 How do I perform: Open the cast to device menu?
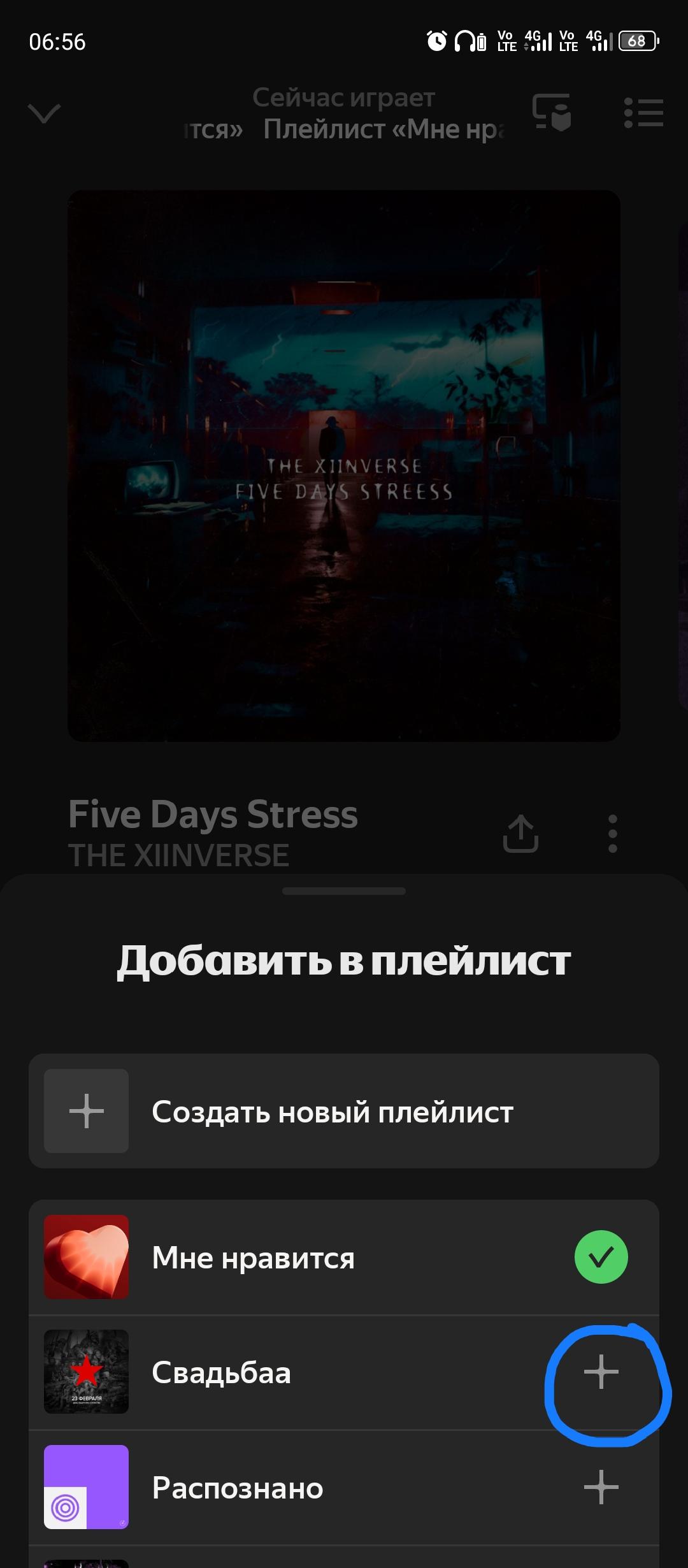pos(552,112)
